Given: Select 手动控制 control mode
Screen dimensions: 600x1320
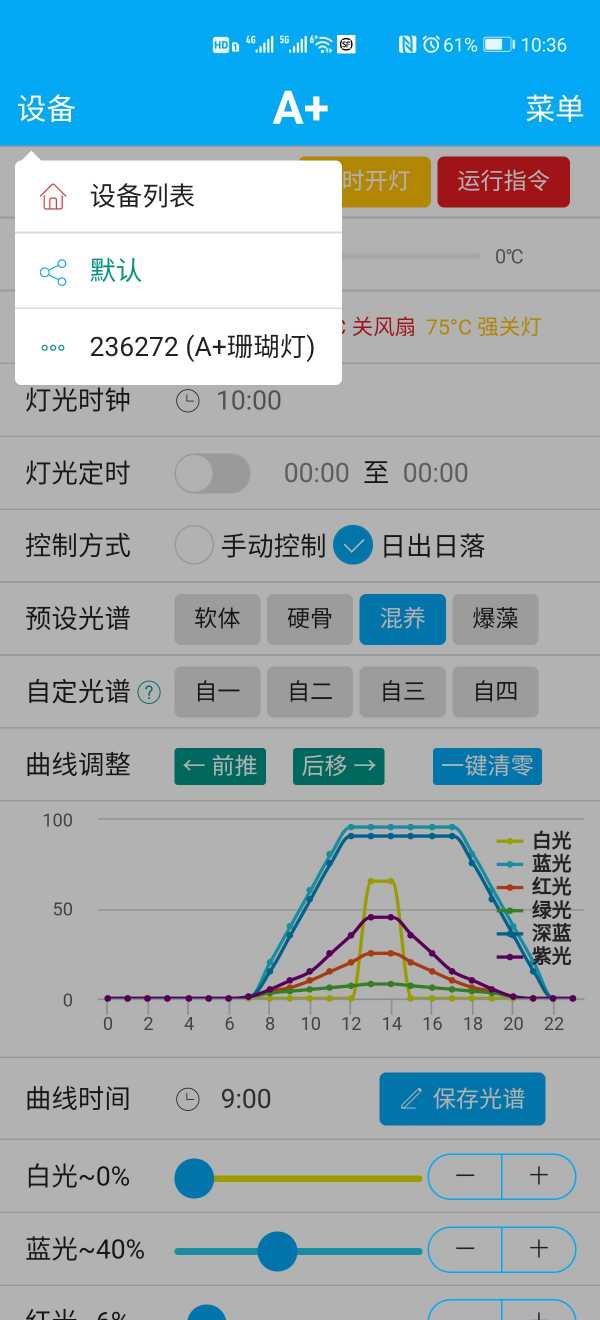Looking at the screenshot, I should pos(194,546).
